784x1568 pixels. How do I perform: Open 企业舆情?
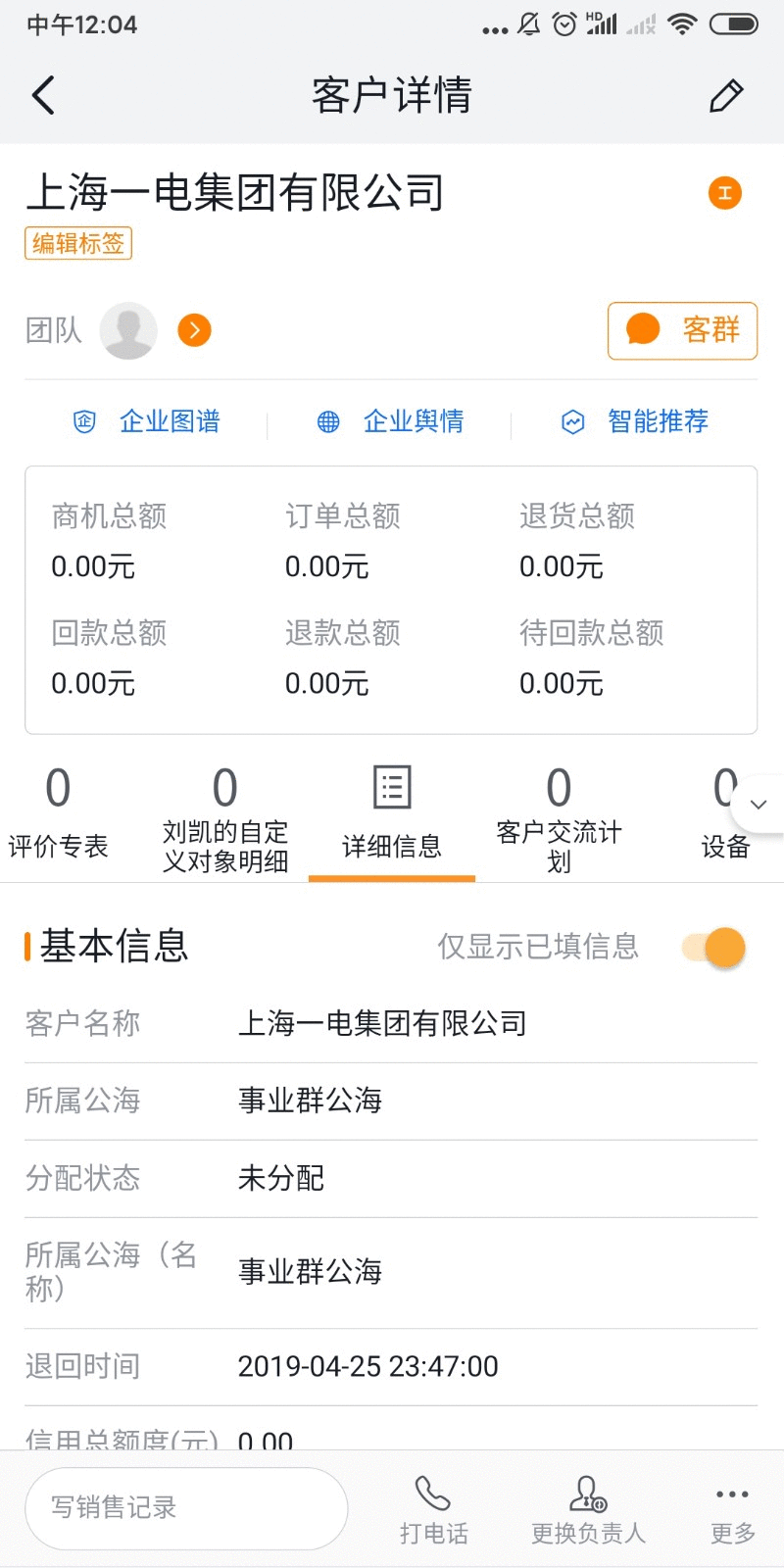tap(390, 421)
